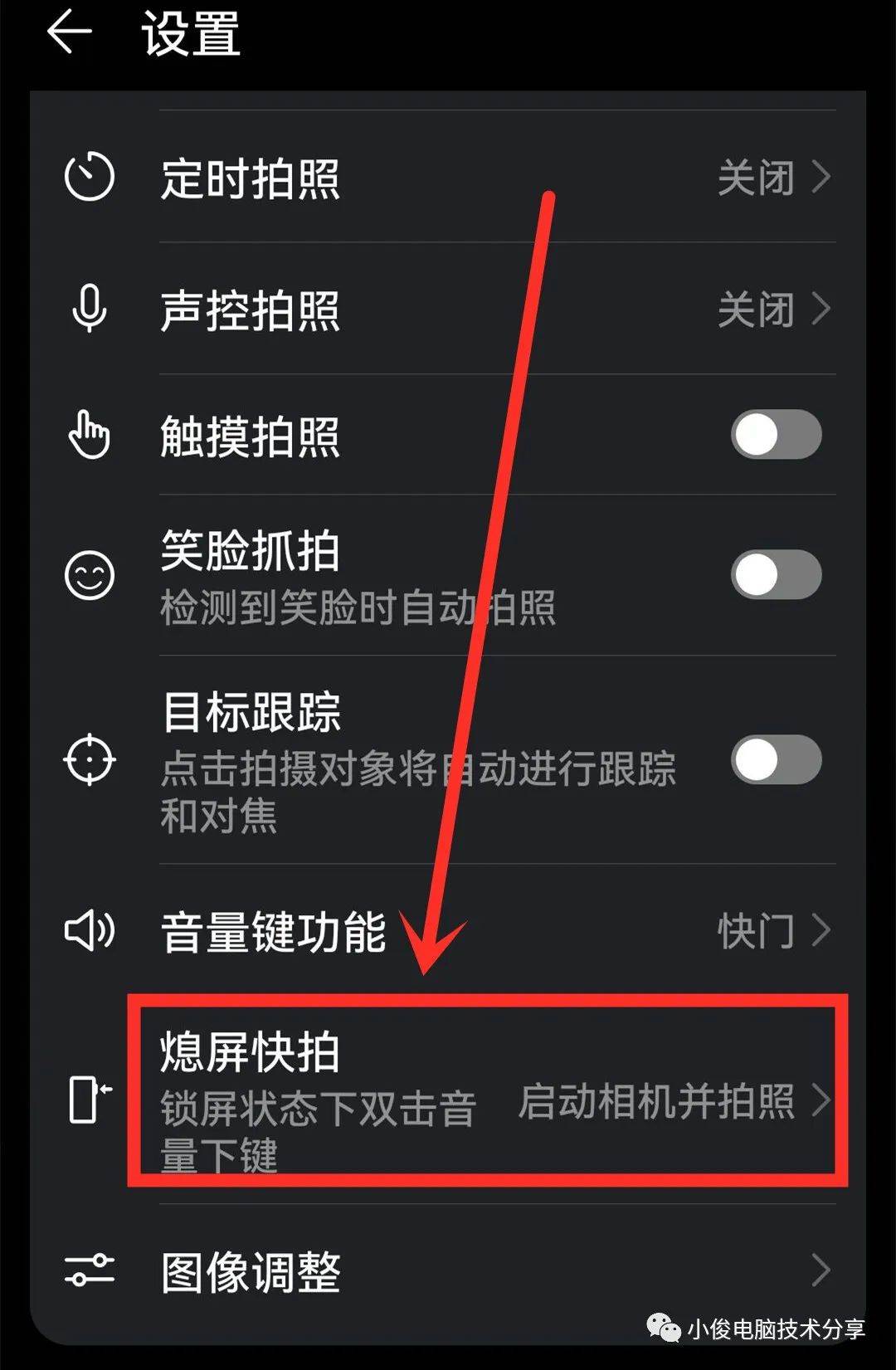Toggle the 触摸拍照 switch
The image size is (896, 1370).
775,435
